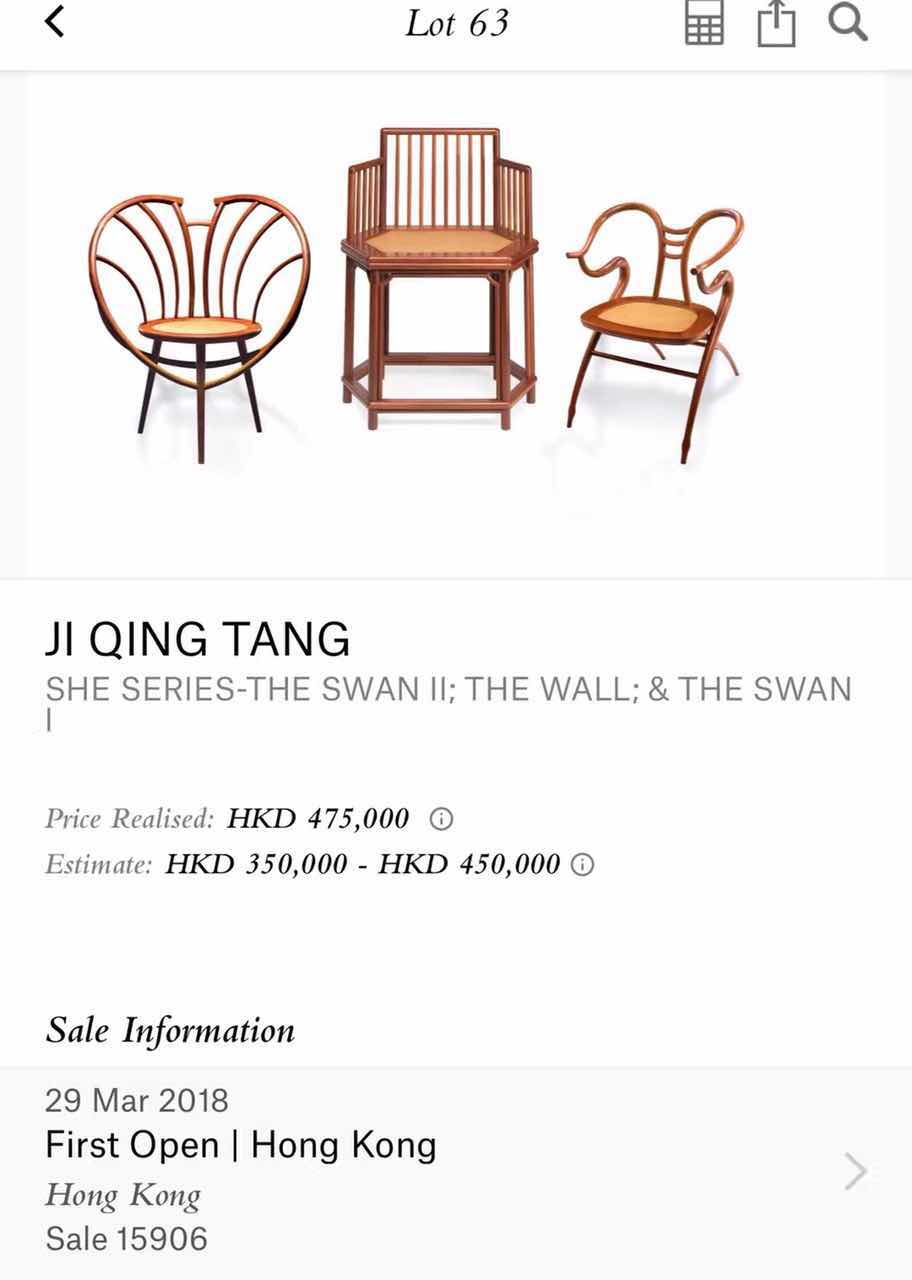Select the SHE SERIES swan chairs title
This screenshot has height=1280, width=912.
pos(448,688)
